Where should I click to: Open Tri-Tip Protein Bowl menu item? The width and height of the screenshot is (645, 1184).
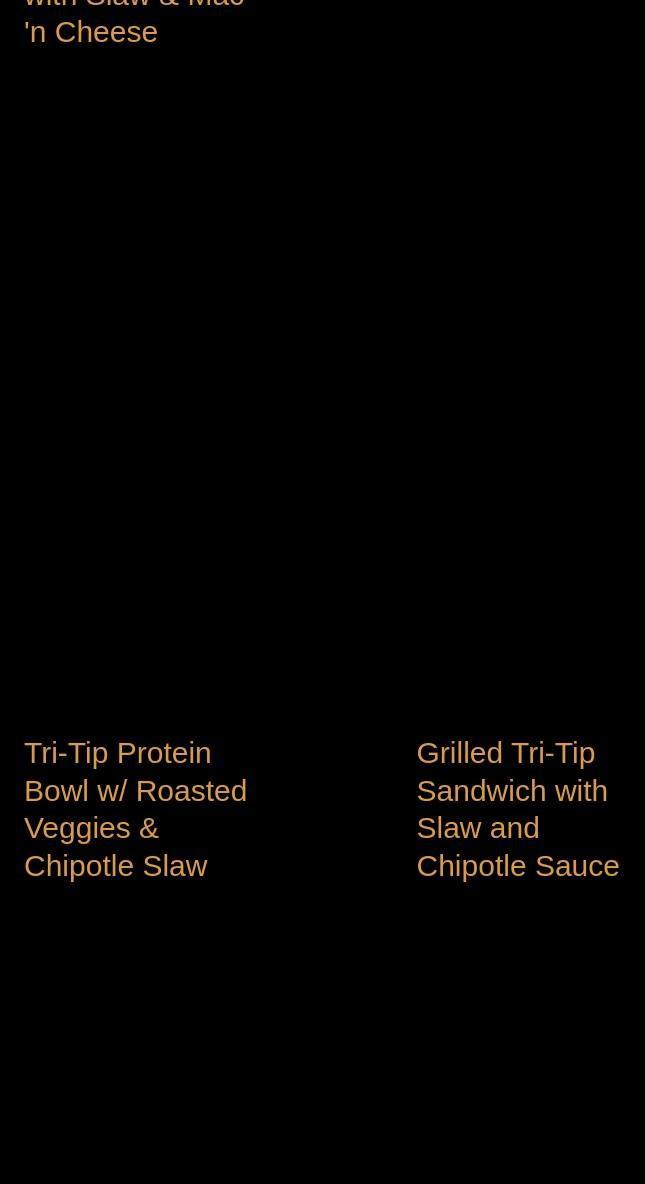pyautogui.click(x=135, y=808)
